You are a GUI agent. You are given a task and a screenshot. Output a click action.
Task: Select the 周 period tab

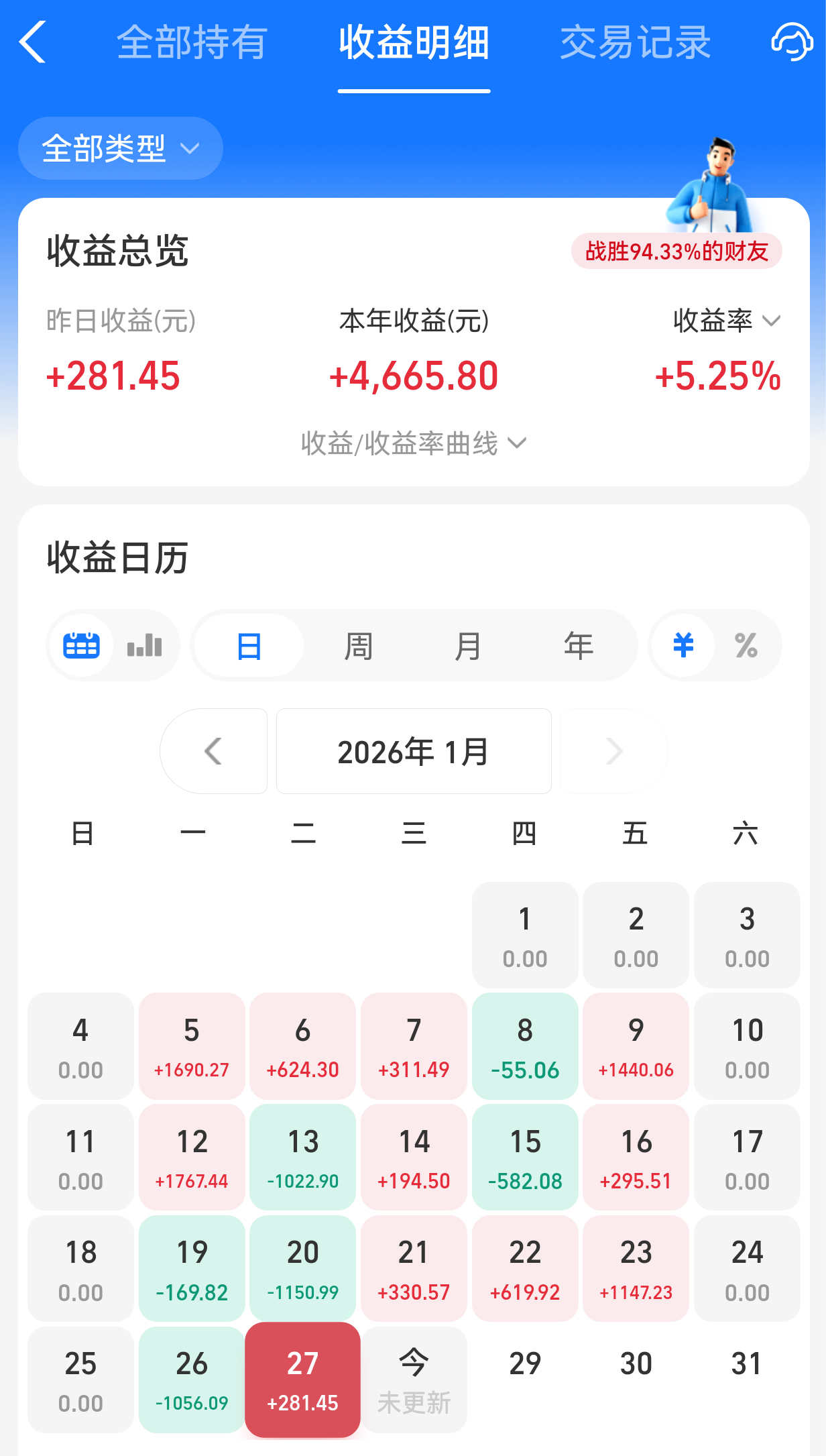[x=359, y=646]
